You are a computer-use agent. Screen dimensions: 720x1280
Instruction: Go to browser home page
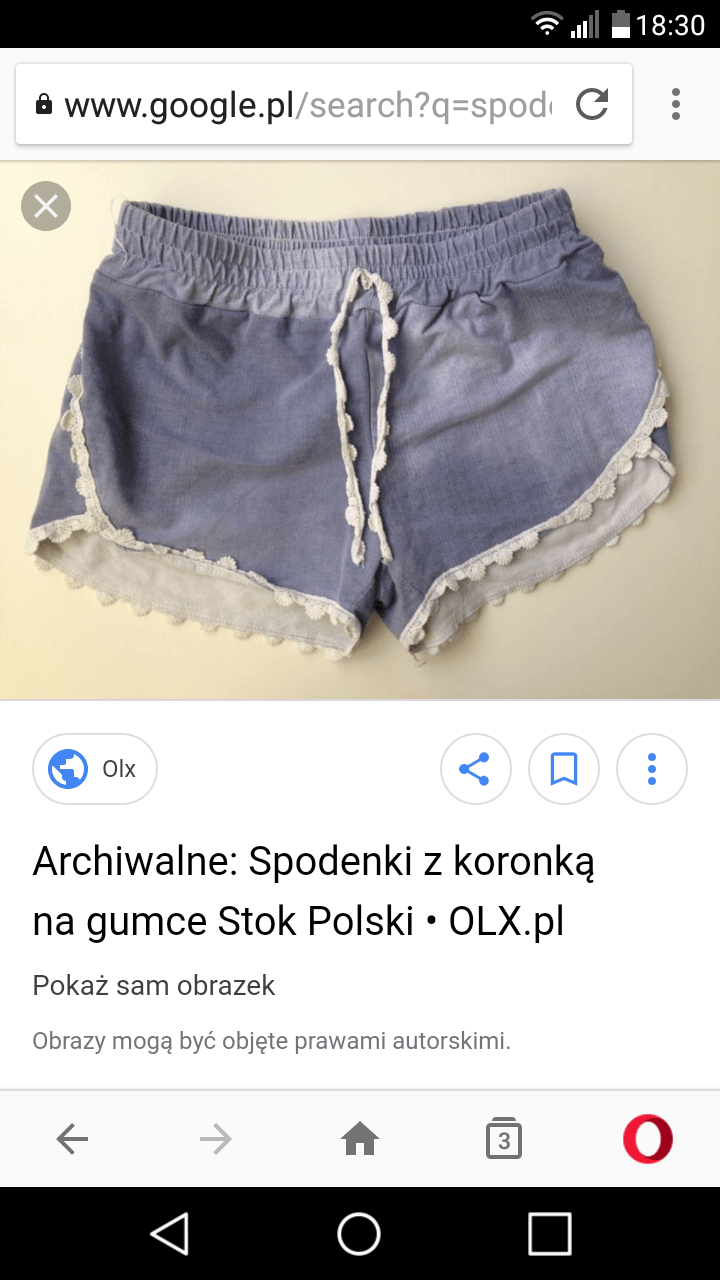tap(360, 1139)
